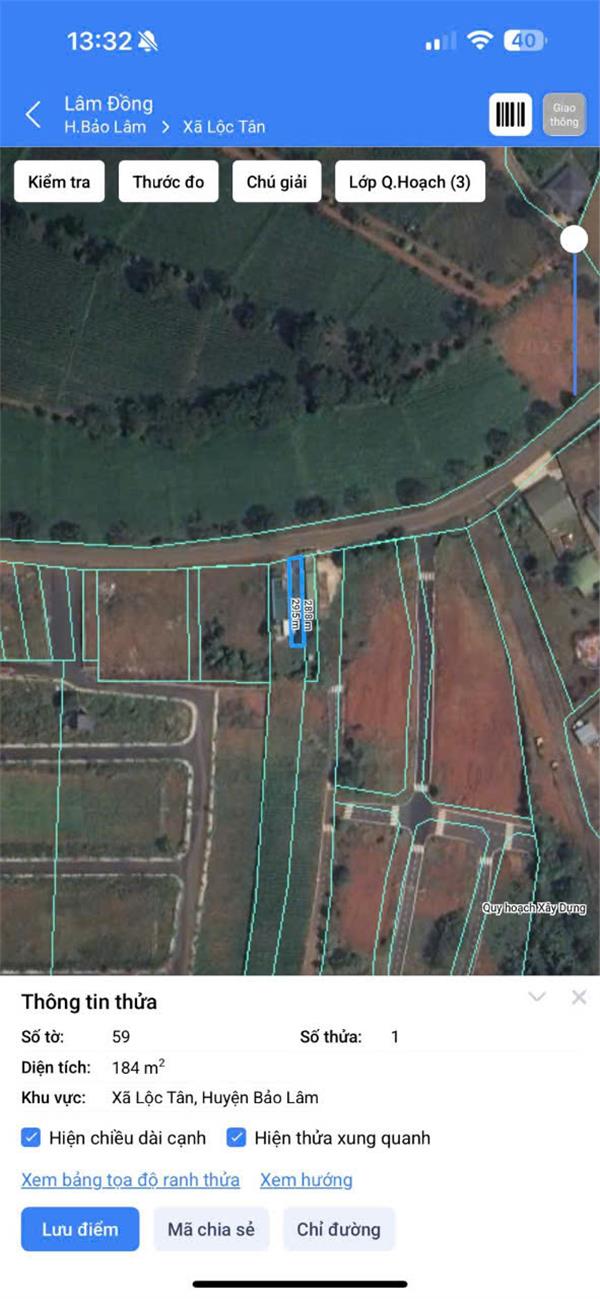Open Xem bảng tọa độ ranh thửa
600x1299 pixels.
tap(130, 1180)
